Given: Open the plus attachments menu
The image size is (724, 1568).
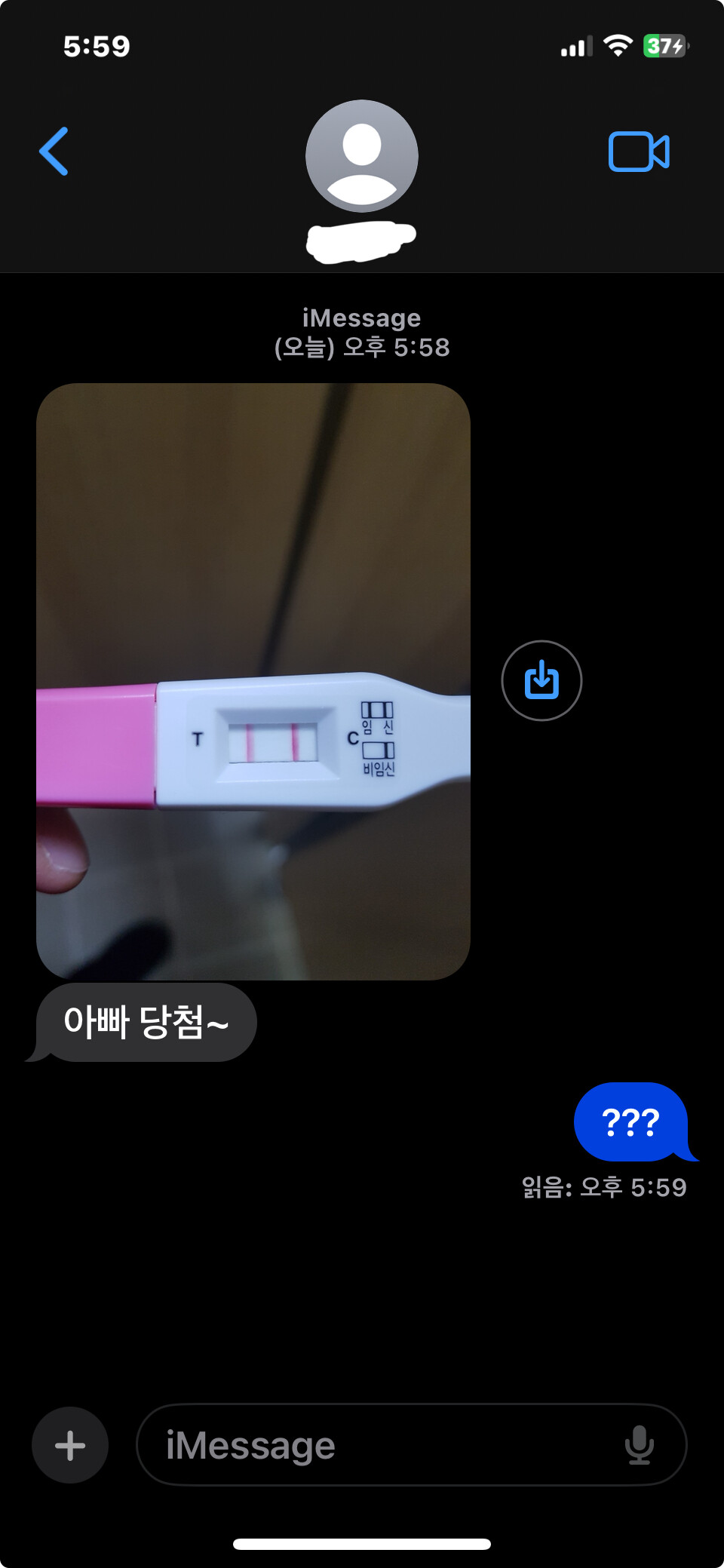Looking at the screenshot, I should point(70,1445).
